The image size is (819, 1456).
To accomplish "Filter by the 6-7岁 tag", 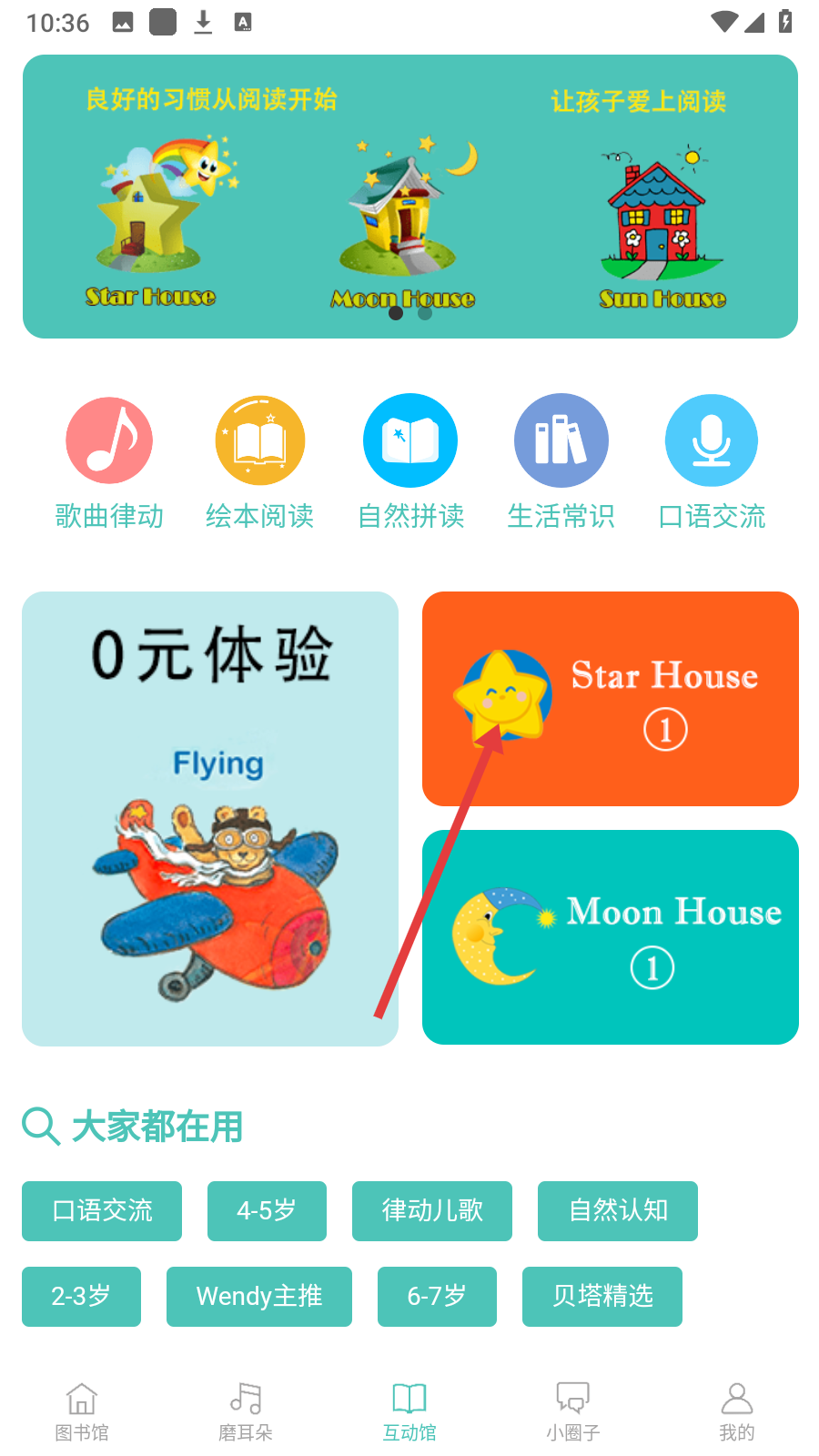I will click(x=437, y=1296).
